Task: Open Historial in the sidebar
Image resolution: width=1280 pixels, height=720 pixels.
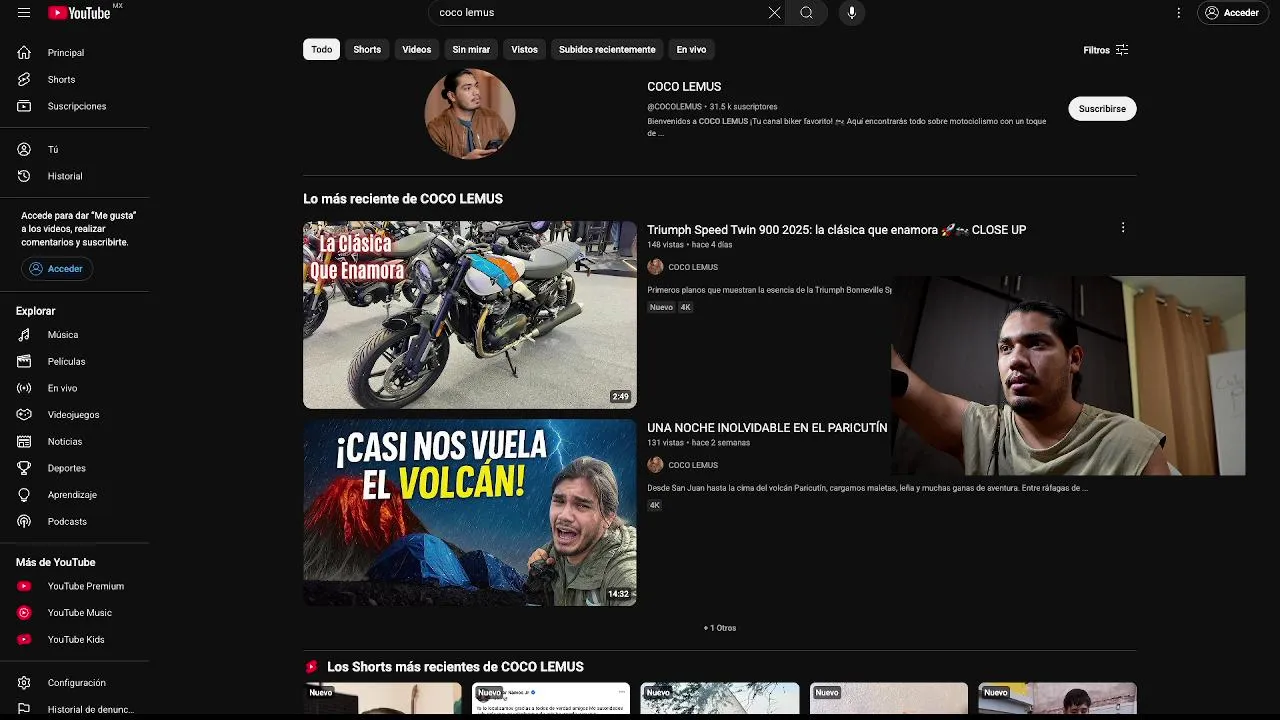Action: (65, 176)
